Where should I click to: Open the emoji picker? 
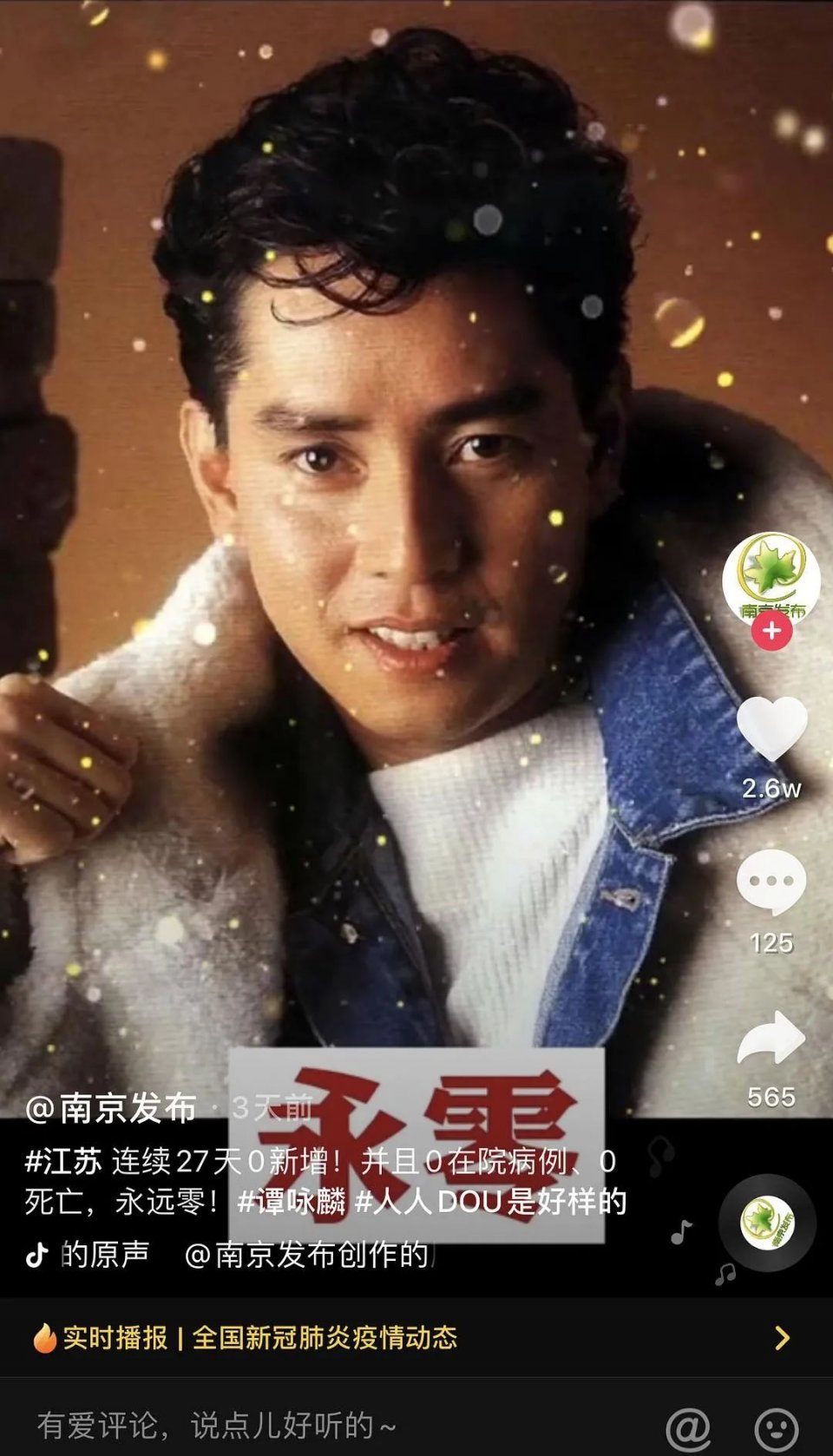(x=777, y=1426)
